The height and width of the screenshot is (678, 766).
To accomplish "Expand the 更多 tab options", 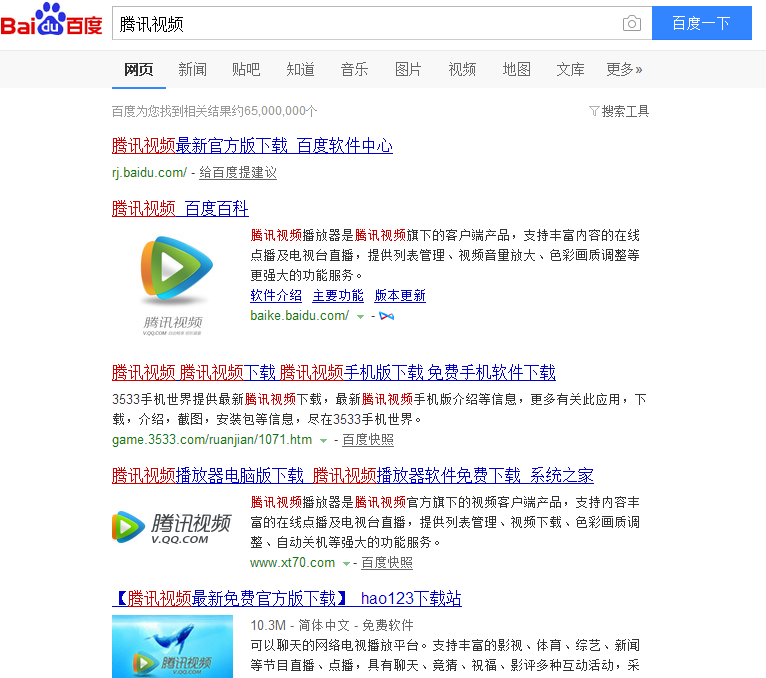I will click(x=624, y=69).
